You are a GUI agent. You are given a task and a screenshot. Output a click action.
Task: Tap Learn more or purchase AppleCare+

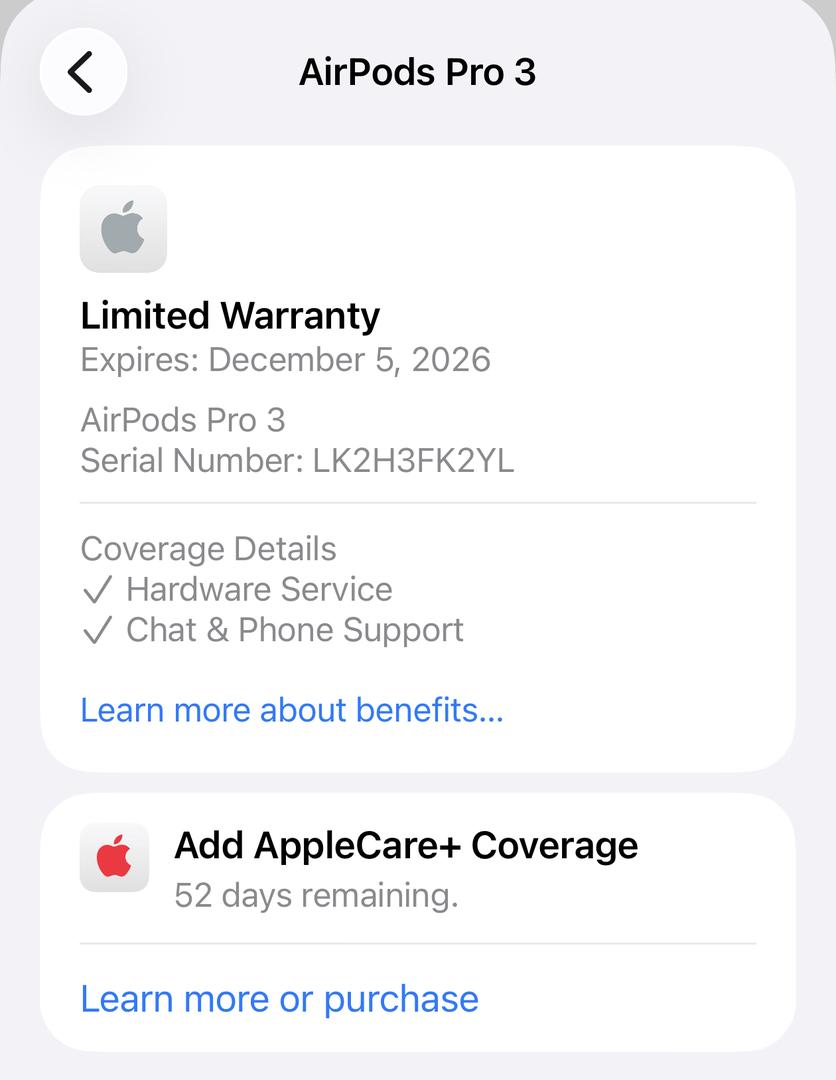point(279,999)
